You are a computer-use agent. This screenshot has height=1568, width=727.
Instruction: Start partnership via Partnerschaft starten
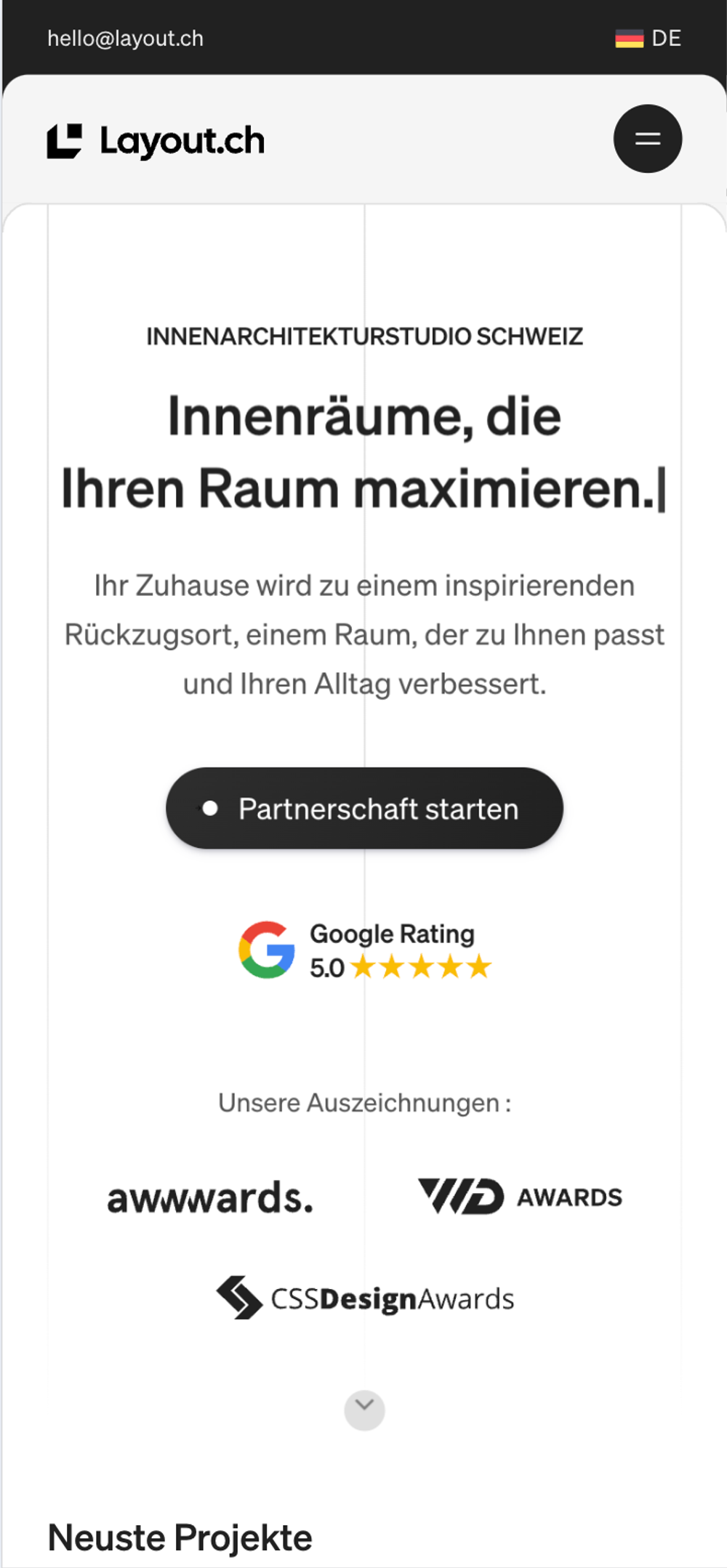364,808
